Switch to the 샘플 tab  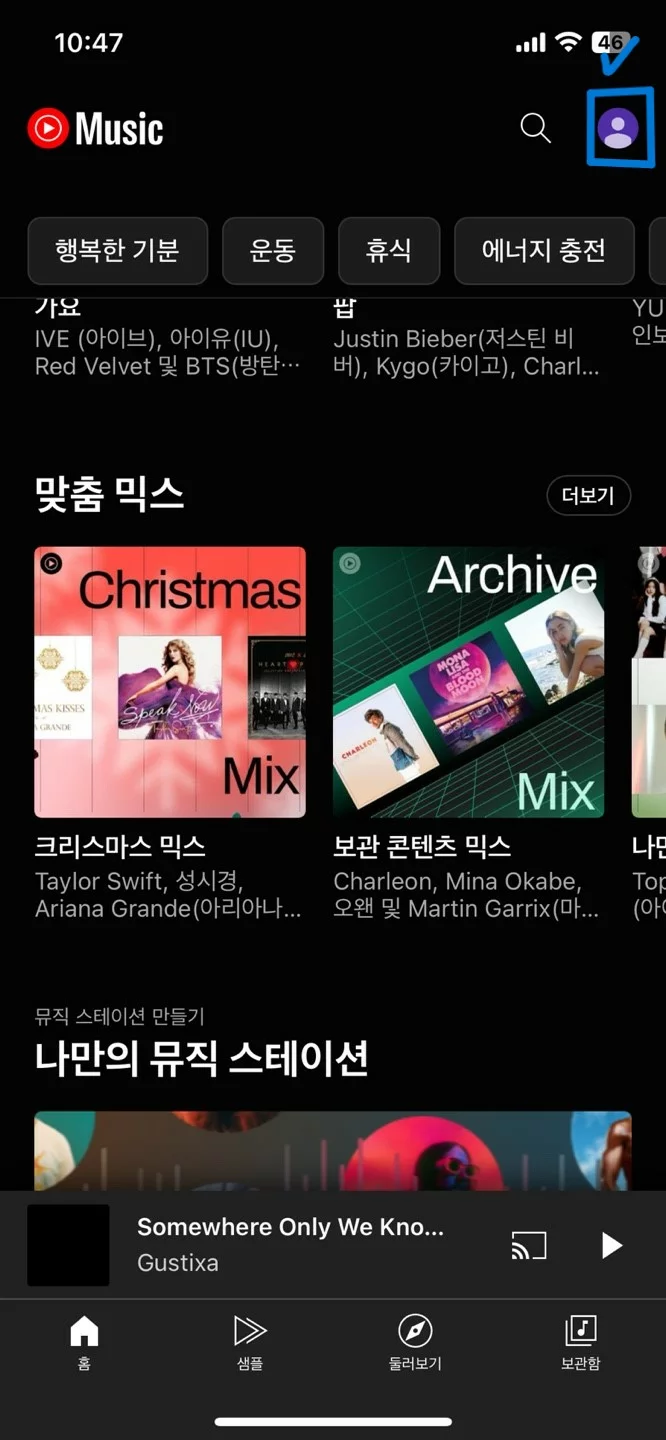250,1340
